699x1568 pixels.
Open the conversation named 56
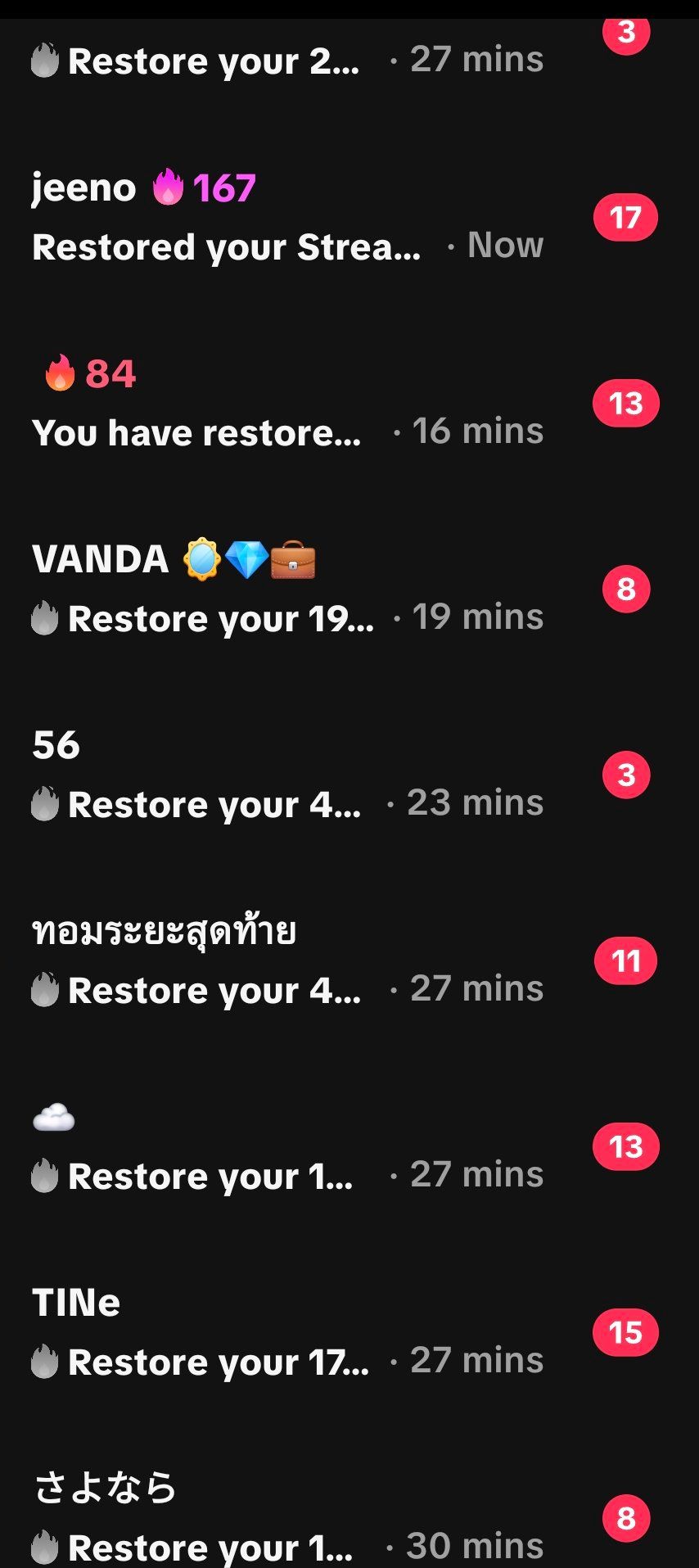(x=349, y=775)
